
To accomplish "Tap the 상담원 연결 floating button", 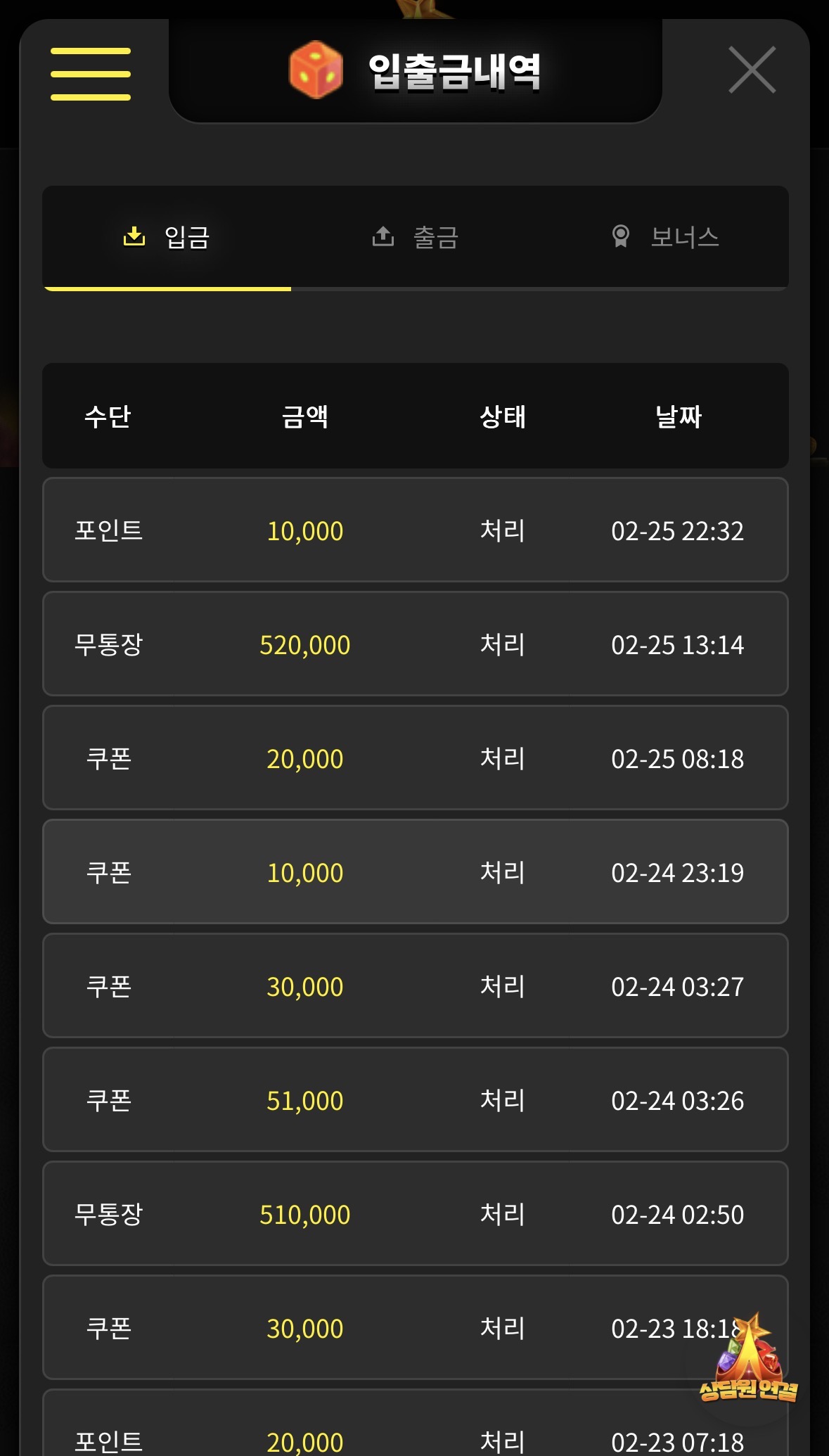I will point(749,1362).
